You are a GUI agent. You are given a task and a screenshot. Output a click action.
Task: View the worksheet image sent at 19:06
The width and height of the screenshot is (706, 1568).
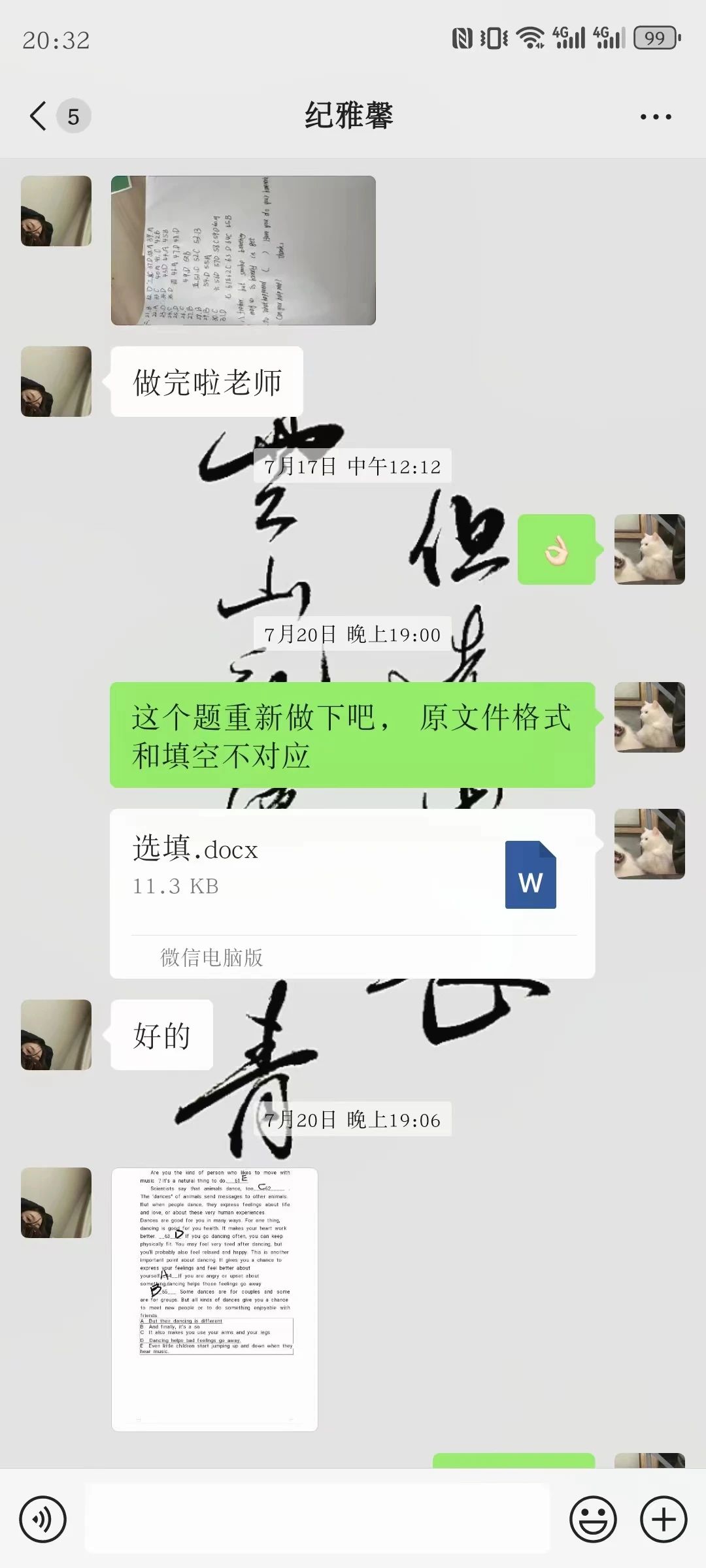(214, 1299)
